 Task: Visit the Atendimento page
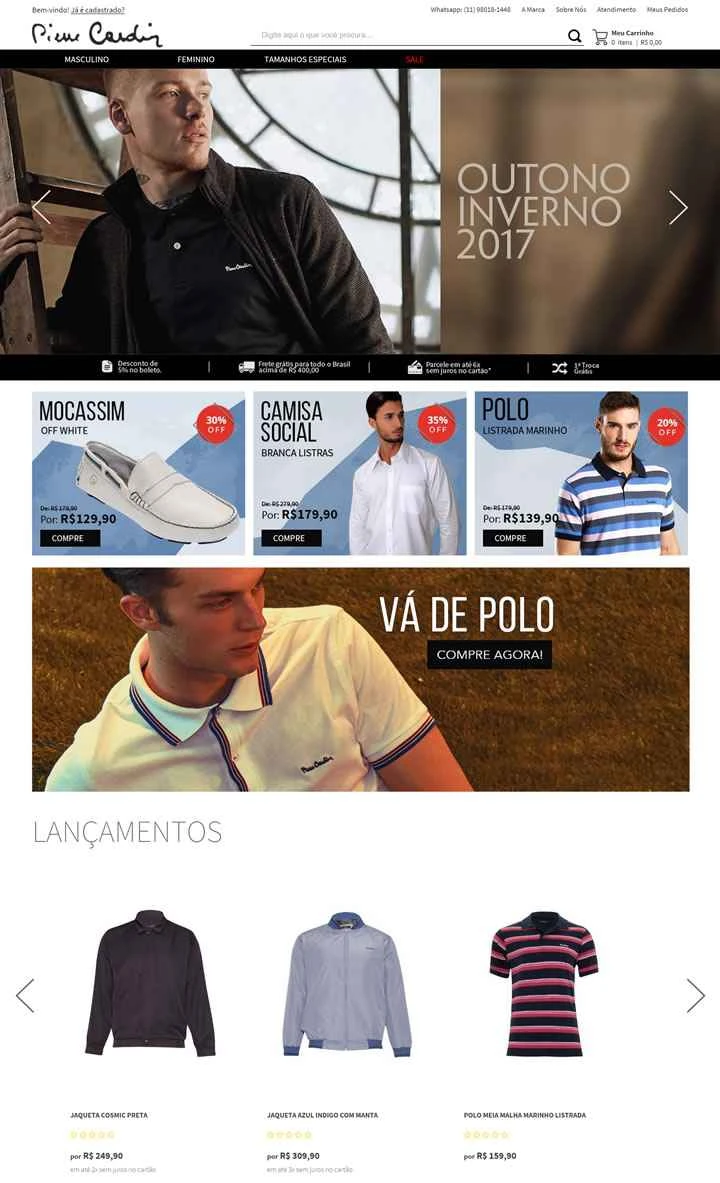coord(616,10)
